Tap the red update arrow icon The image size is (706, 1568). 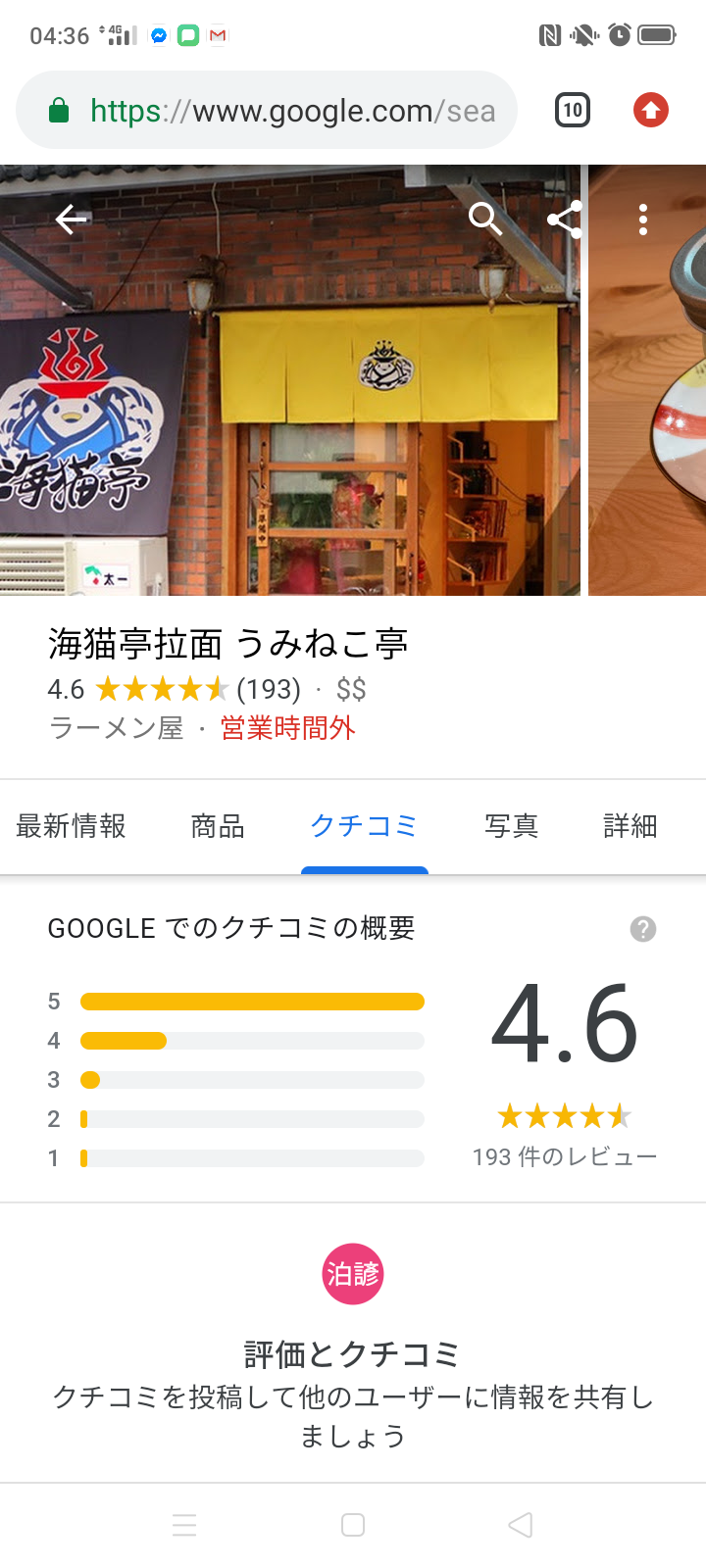pyautogui.click(x=651, y=110)
